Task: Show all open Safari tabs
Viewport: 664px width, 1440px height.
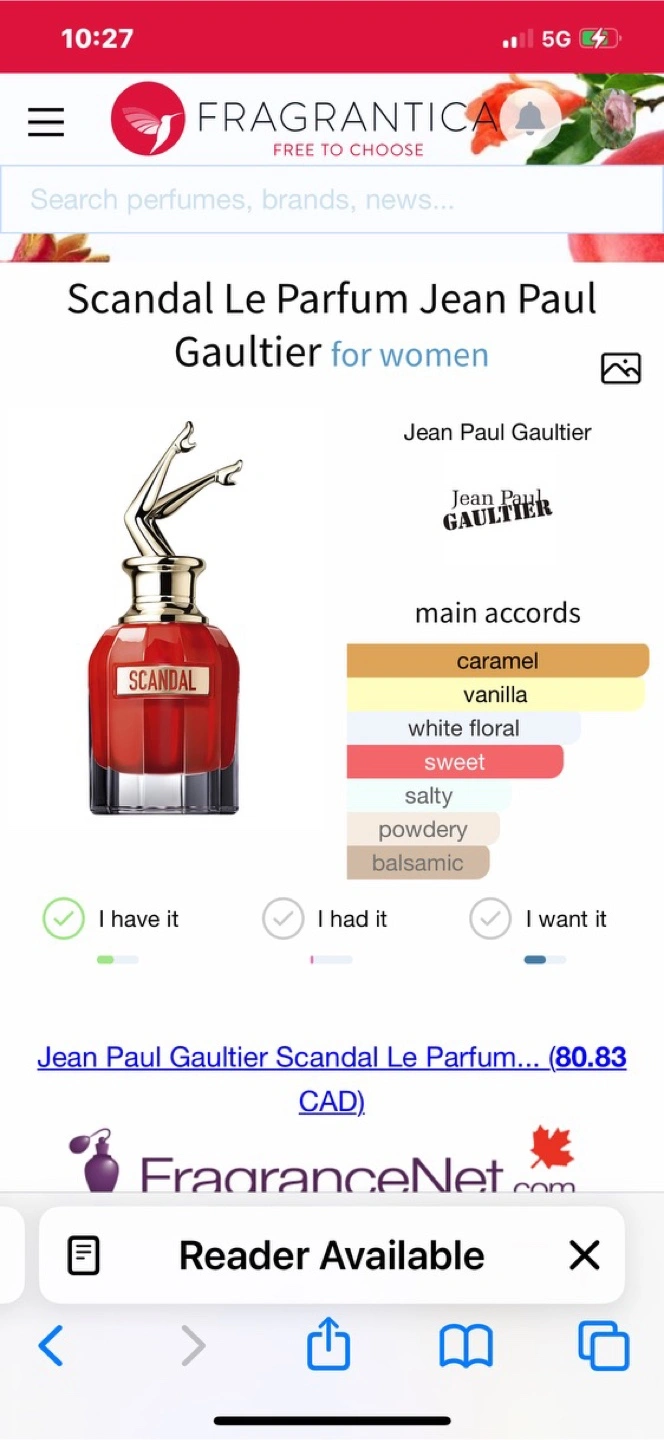Action: [x=604, y=1345]
